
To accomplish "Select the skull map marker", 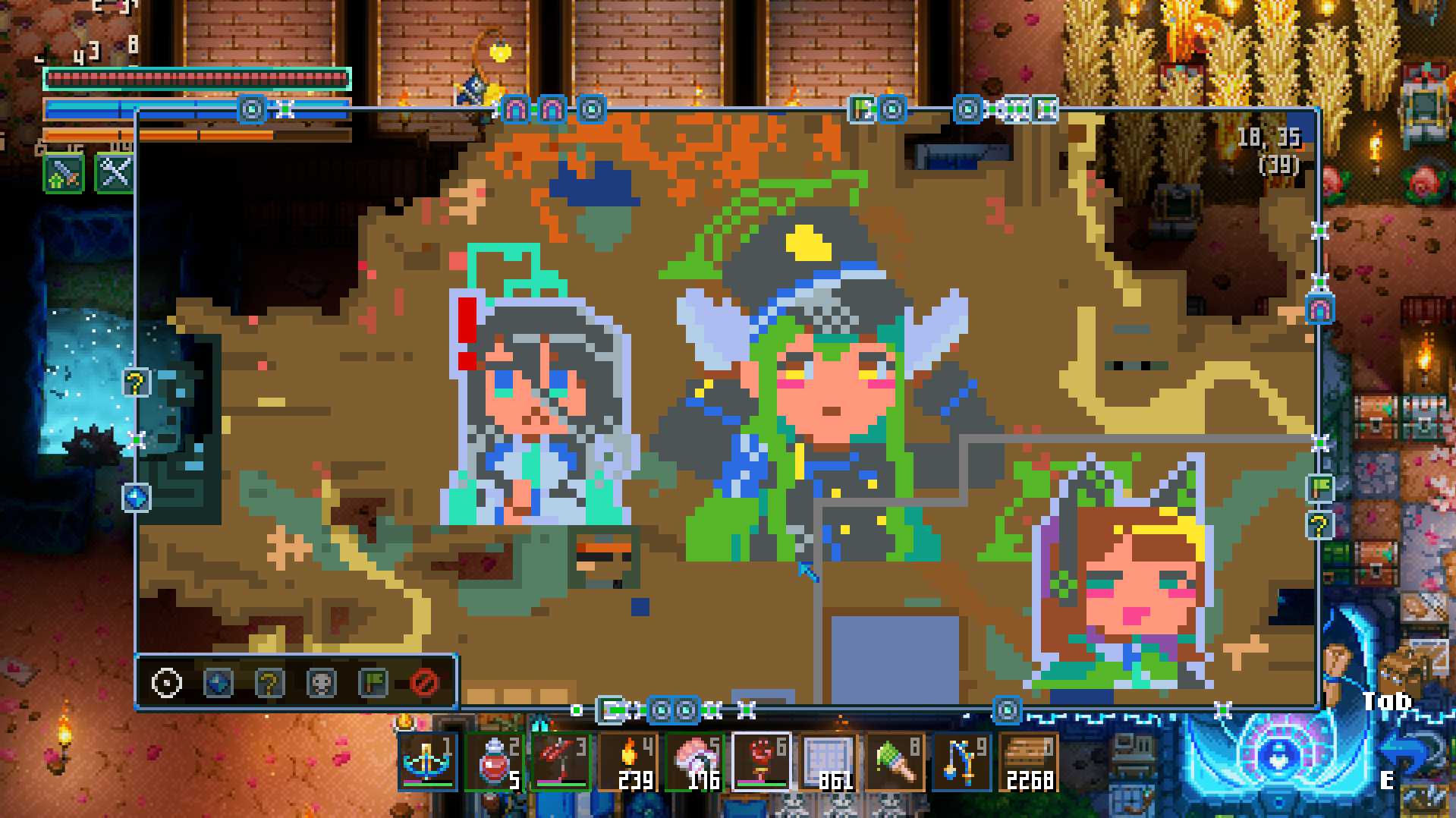I will tap(321, 683).
